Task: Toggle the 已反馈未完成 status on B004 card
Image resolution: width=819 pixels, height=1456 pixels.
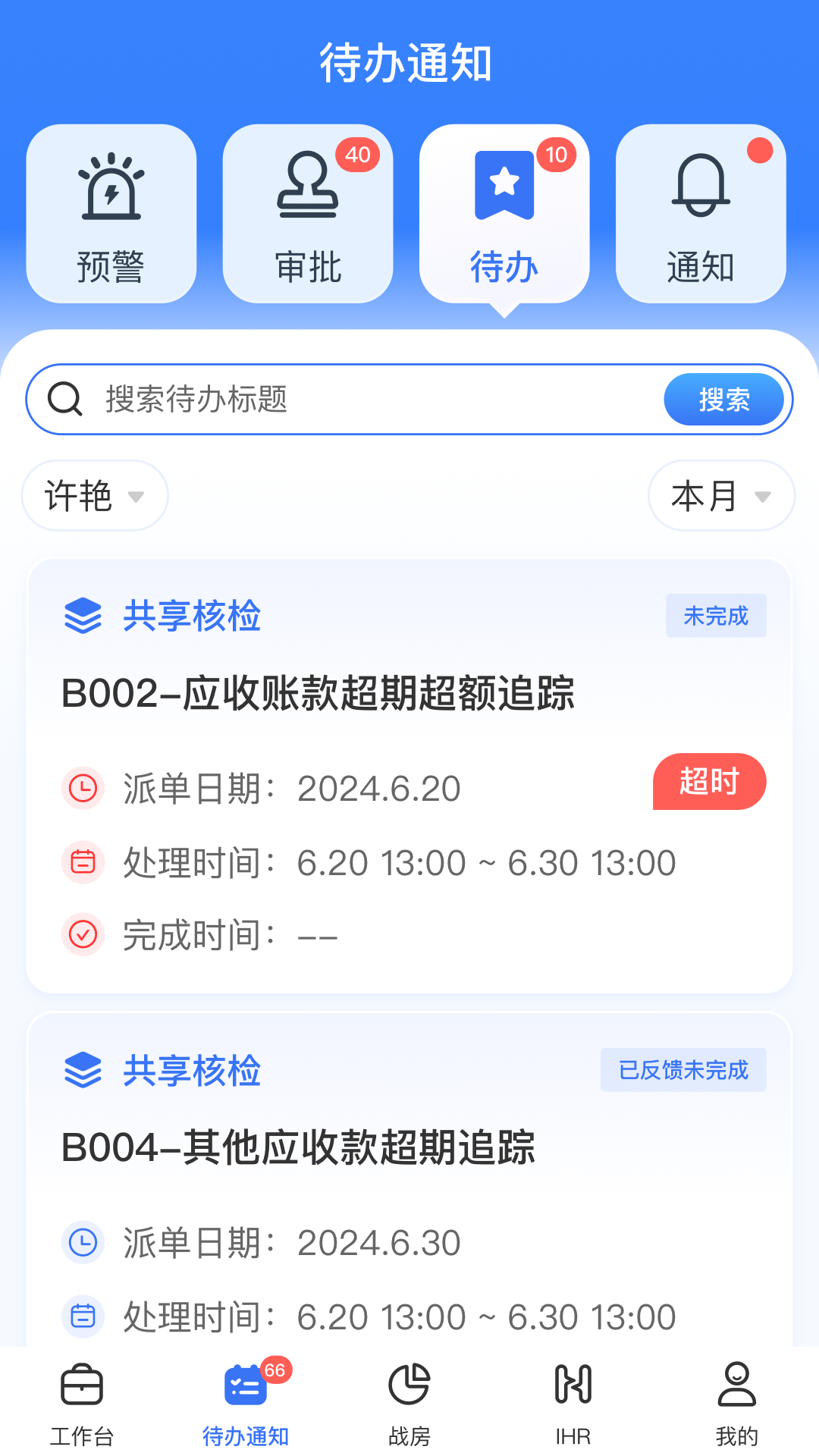Action: [x=682, y=1070]
